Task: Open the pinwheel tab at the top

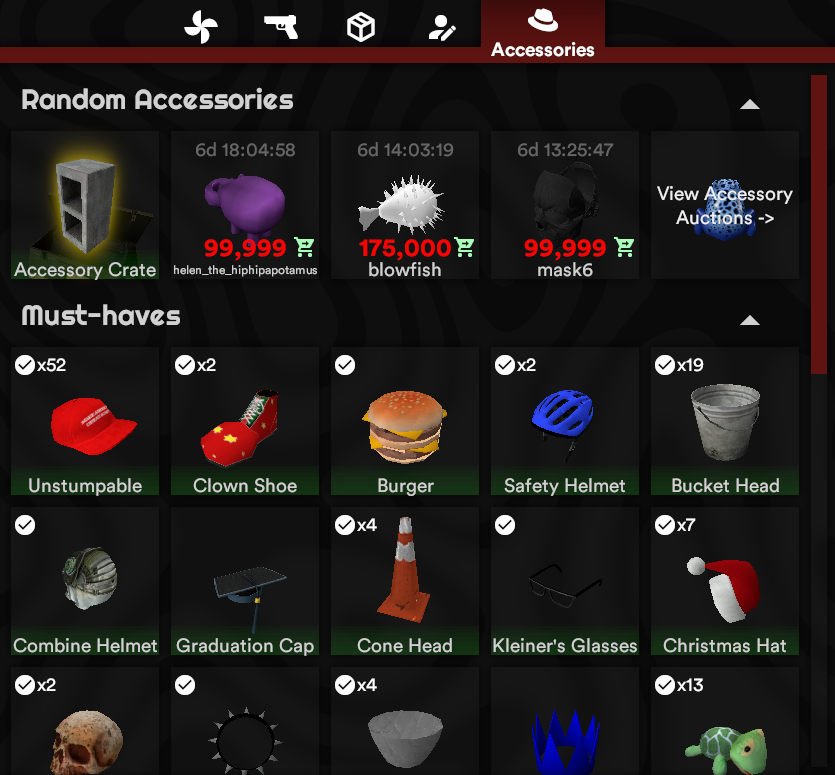Action: [200, 27]
